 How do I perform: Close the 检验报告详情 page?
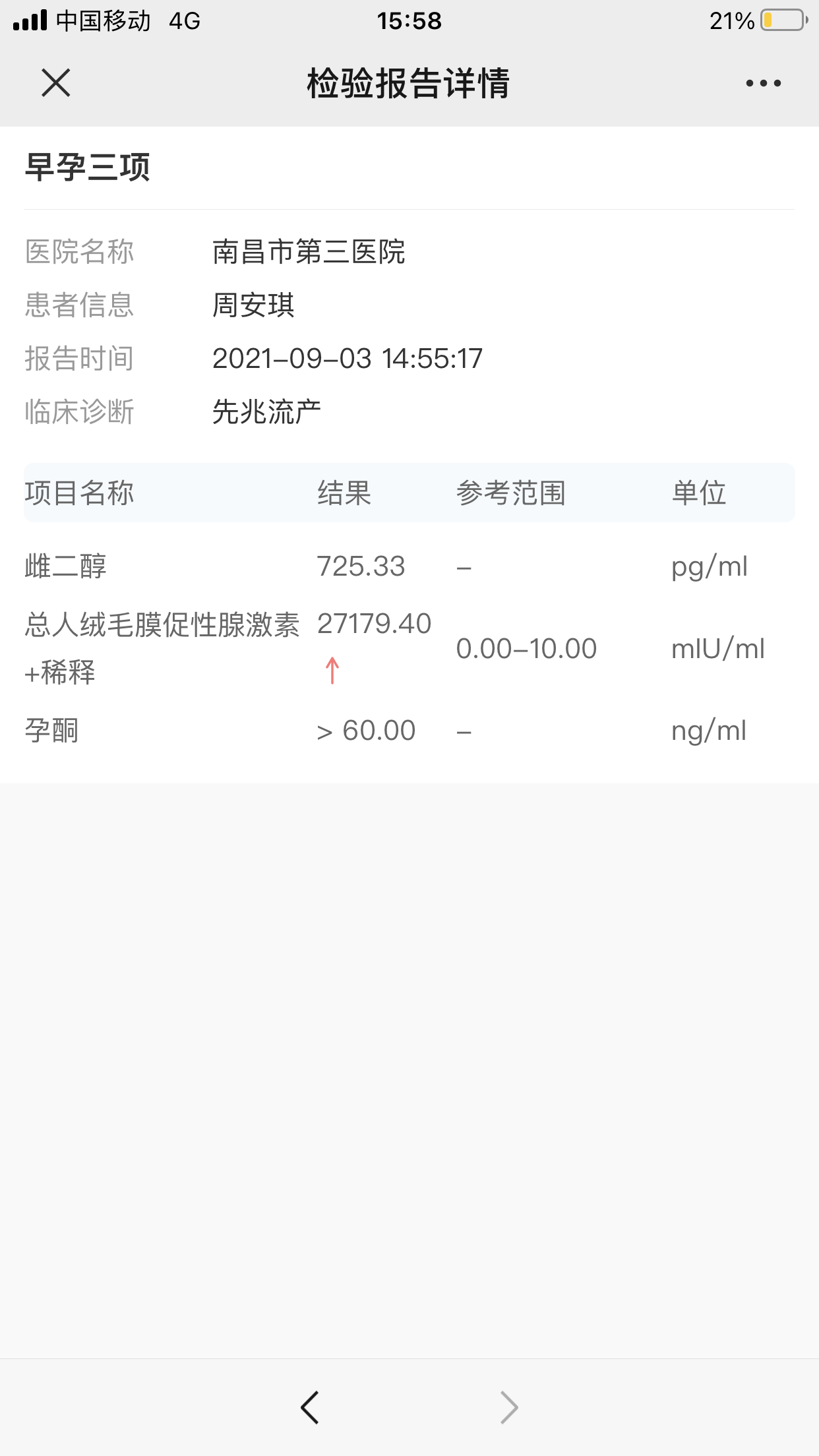click(x=56, y=83)
